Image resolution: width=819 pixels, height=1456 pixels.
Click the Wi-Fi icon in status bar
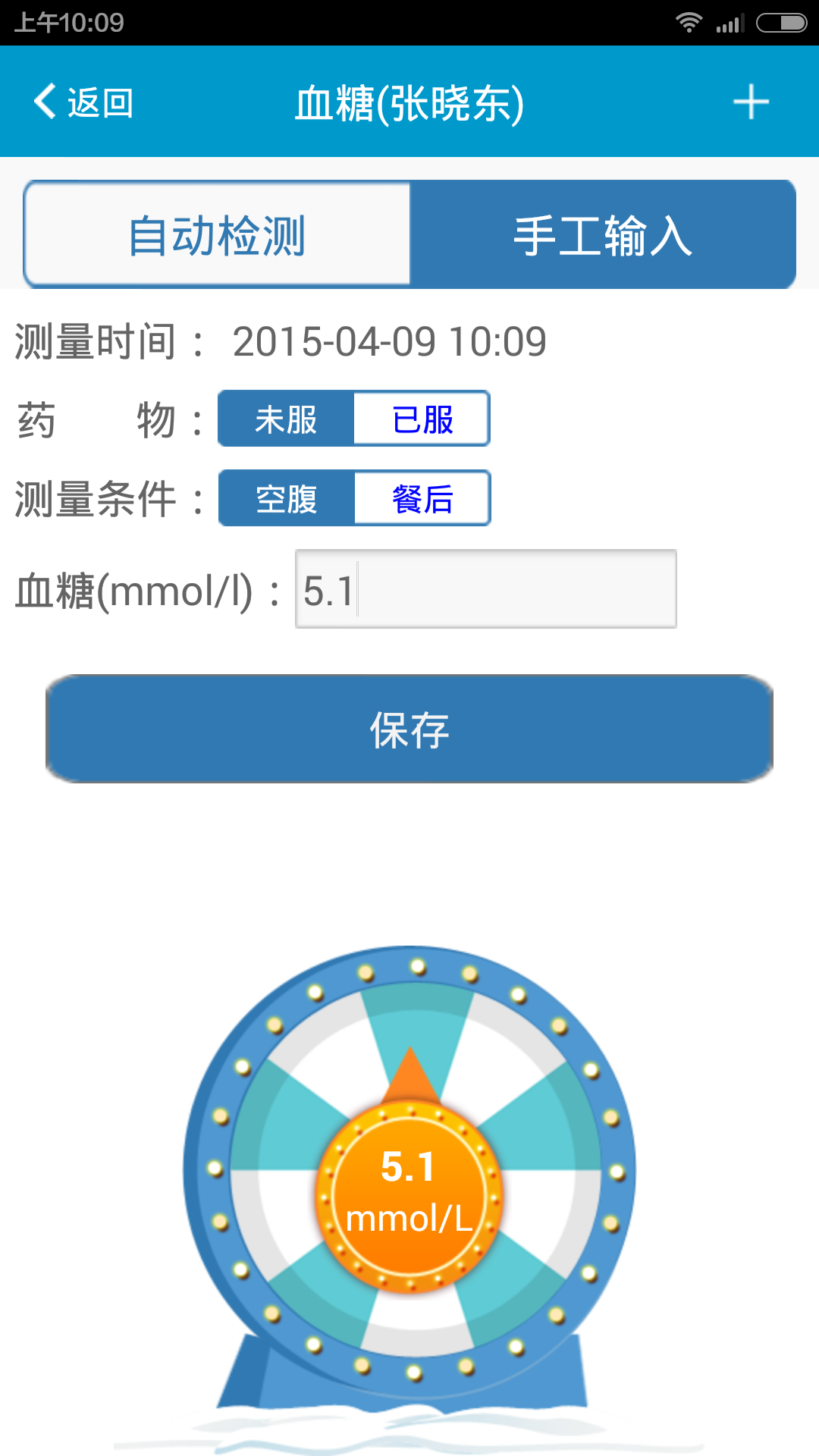pos(689,23)
